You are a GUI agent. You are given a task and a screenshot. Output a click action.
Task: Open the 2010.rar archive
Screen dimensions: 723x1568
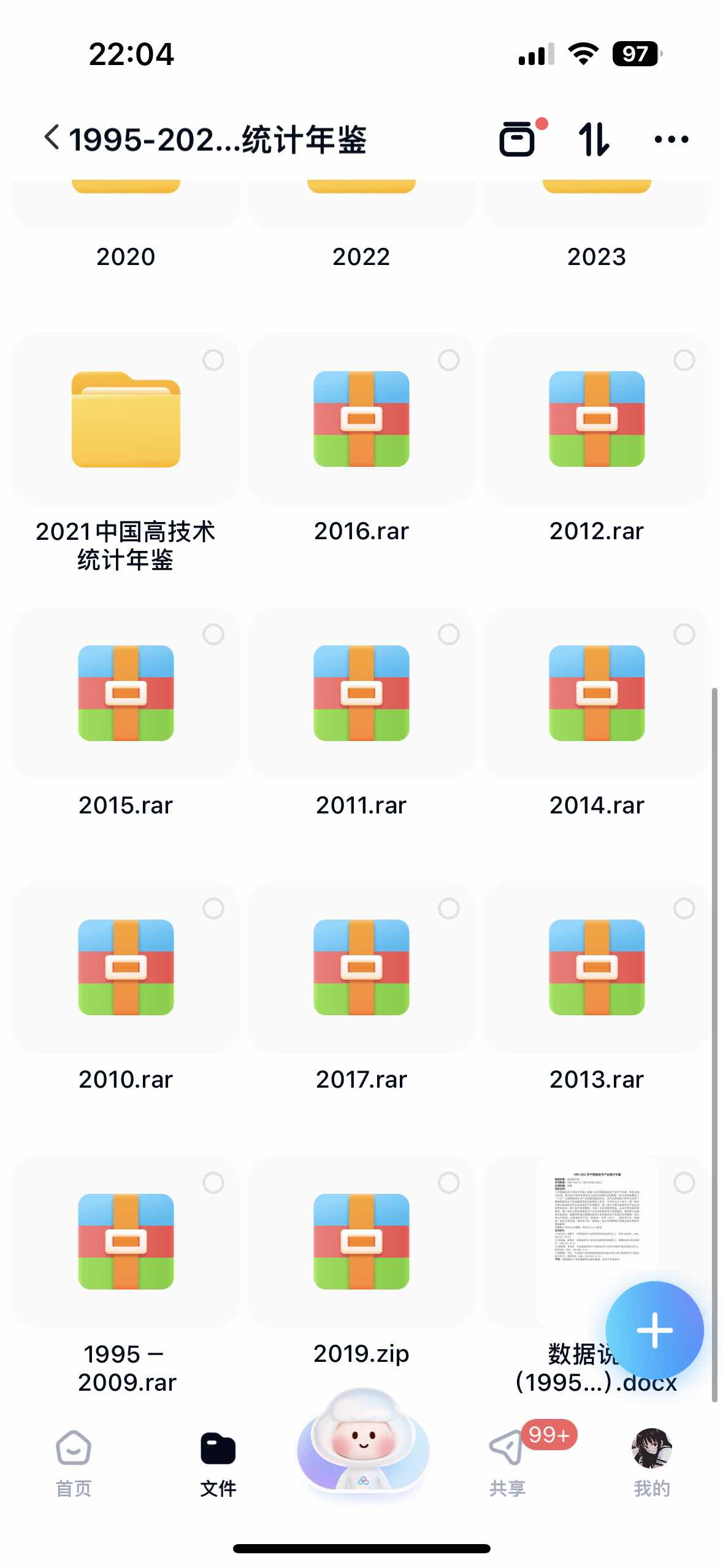126,967
